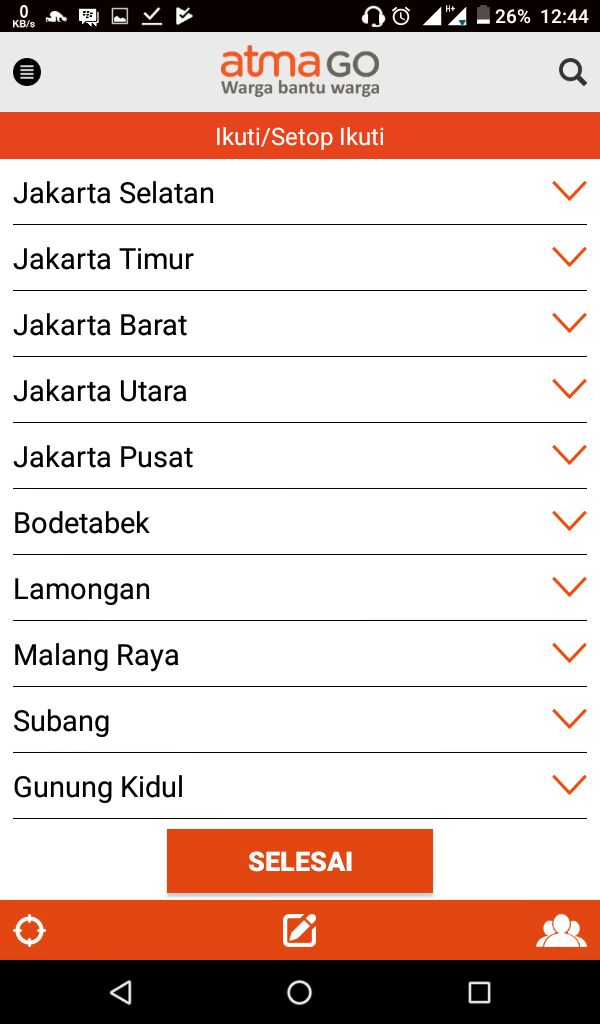600x1024 pixels.
Task: Compose a new post with the edit icon
Action: click(300, 930)
